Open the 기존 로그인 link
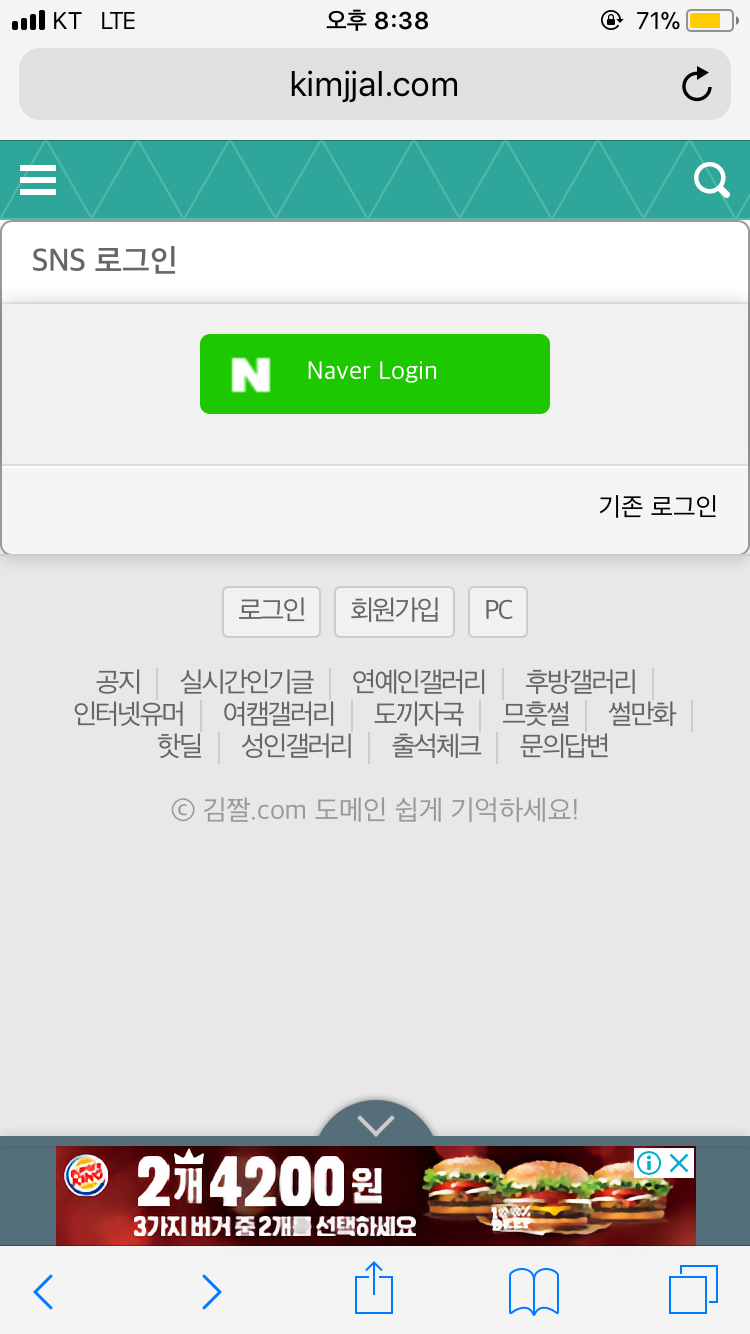Image resolution: width=750 pixels, height=1334 pixels. click(657, 506)
